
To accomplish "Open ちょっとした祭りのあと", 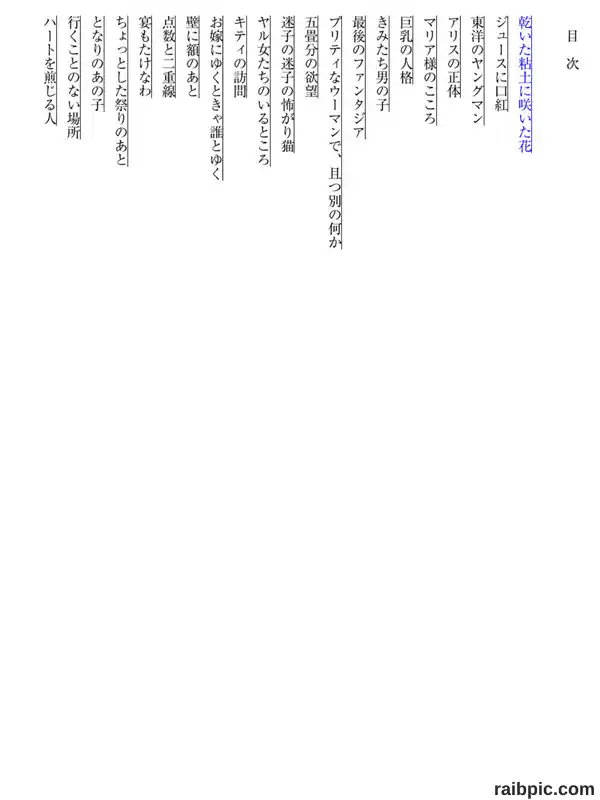I will (121, 91).
